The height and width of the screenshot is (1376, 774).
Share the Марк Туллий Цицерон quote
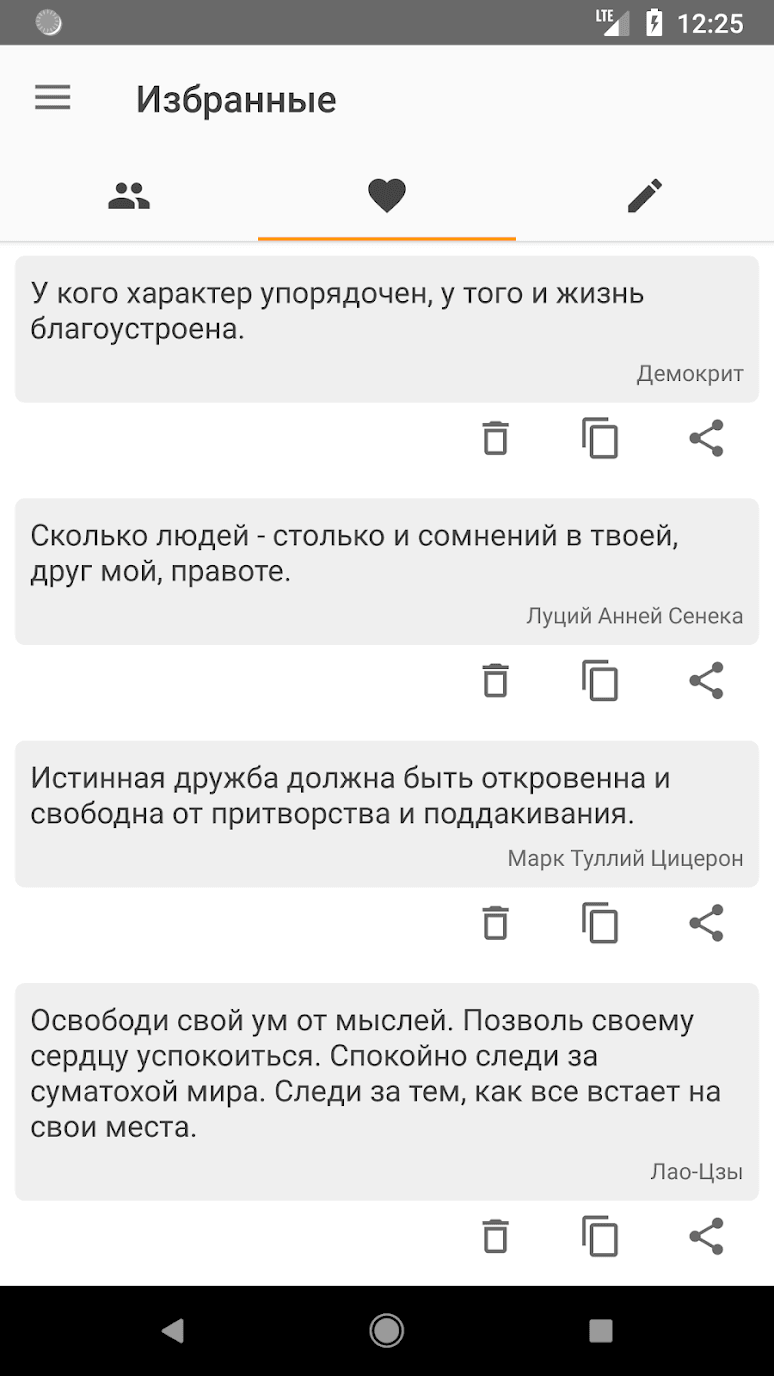point(706,923)
